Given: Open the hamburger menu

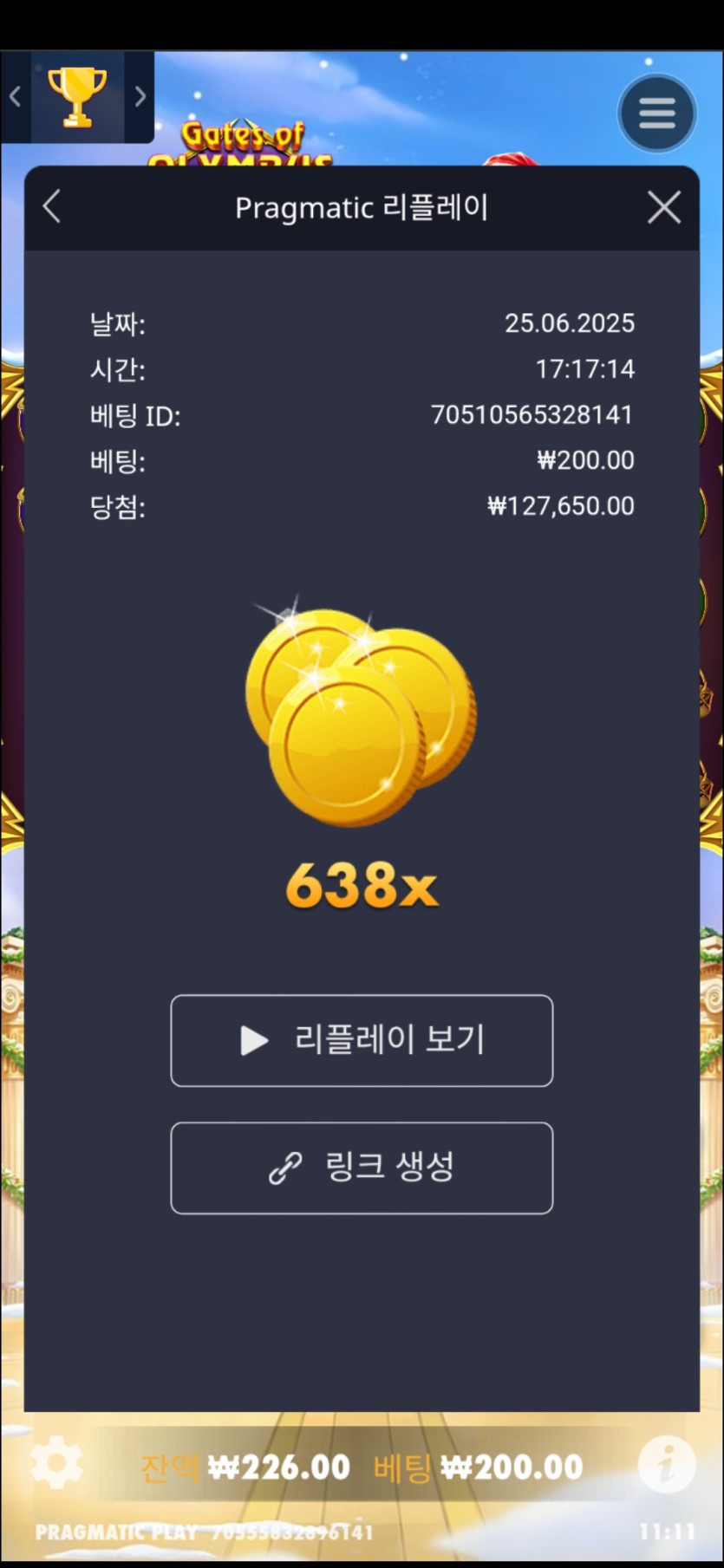Looking at the screenshot, I should pyautogui.click(x=657, y=113).
